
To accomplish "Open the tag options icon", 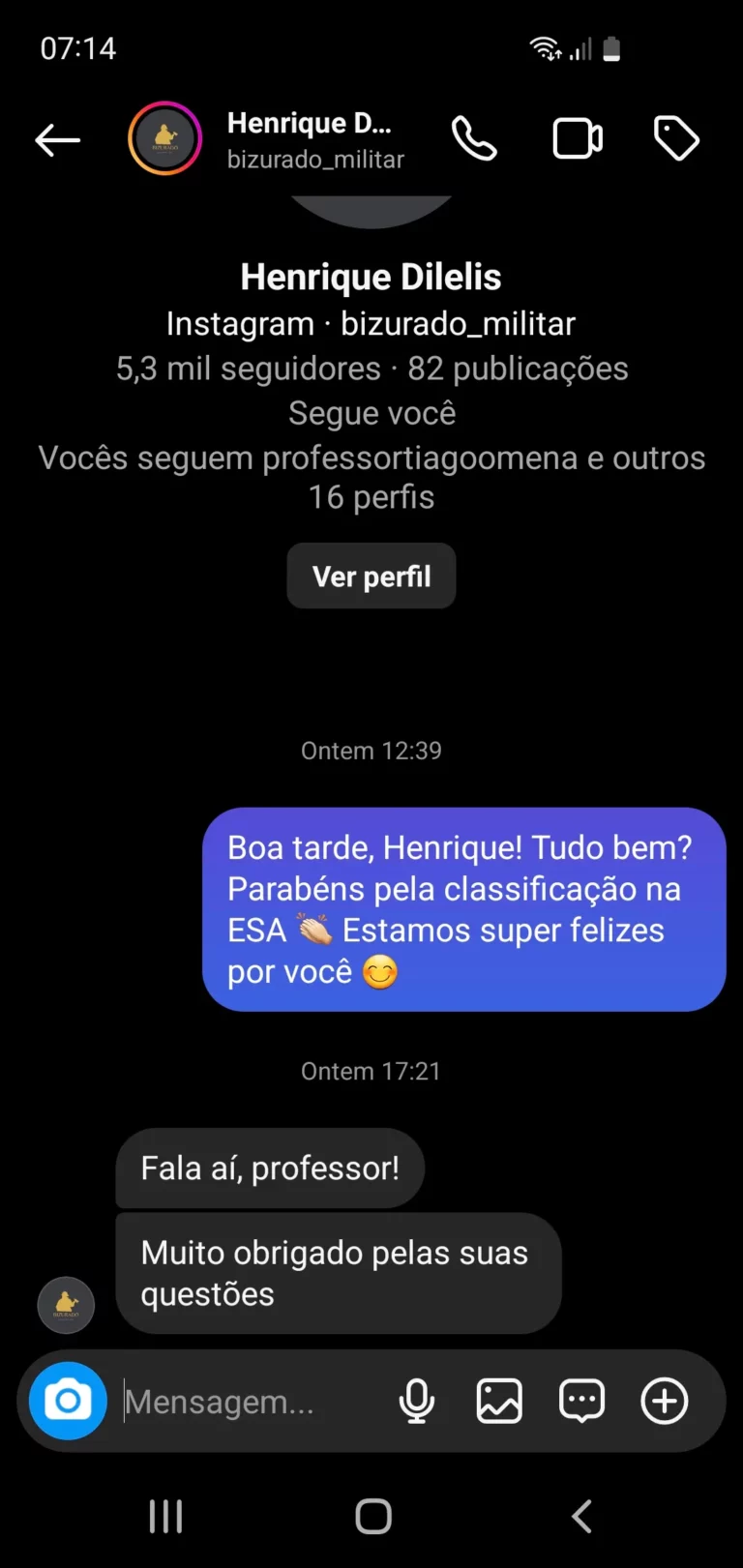I will tap(676, 138).
